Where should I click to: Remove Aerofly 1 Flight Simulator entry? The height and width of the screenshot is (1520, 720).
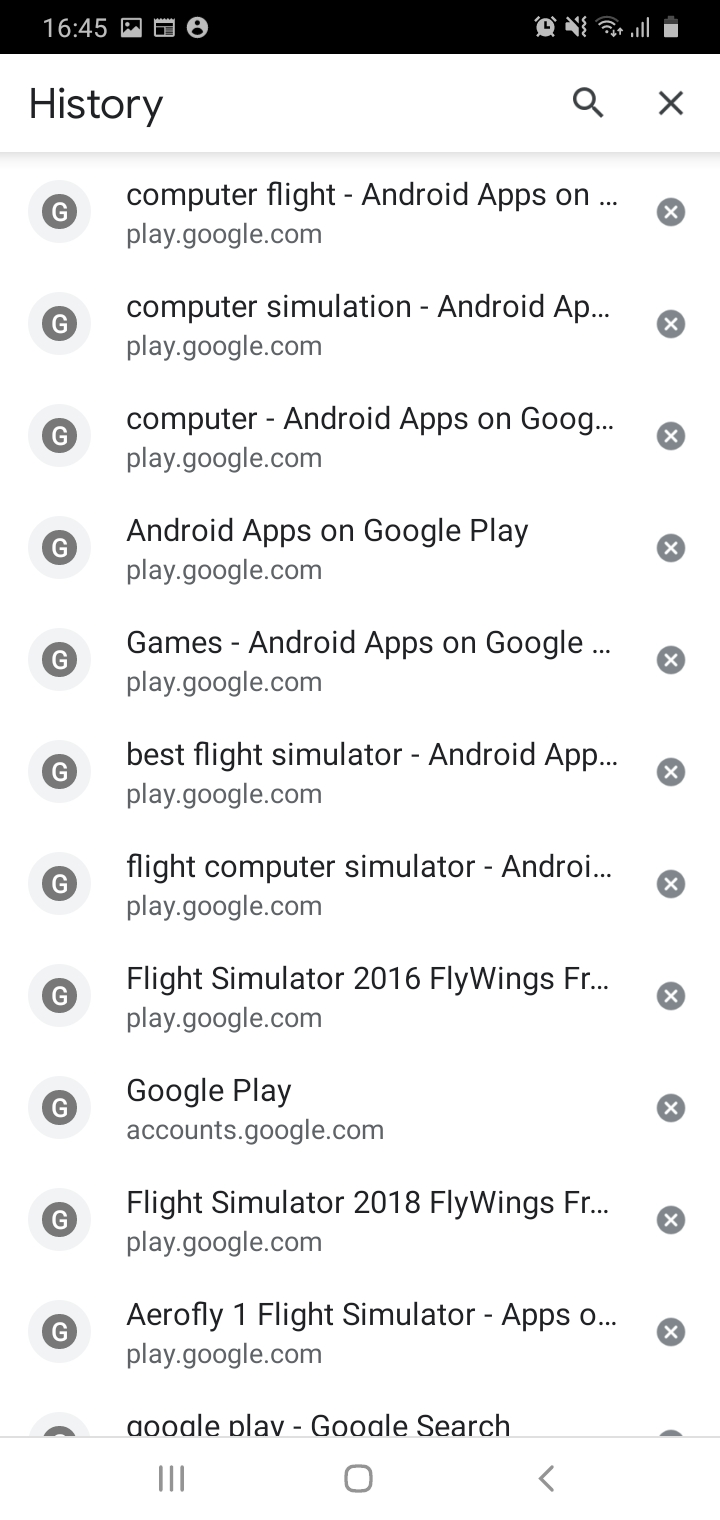[x=670, y=1332]
